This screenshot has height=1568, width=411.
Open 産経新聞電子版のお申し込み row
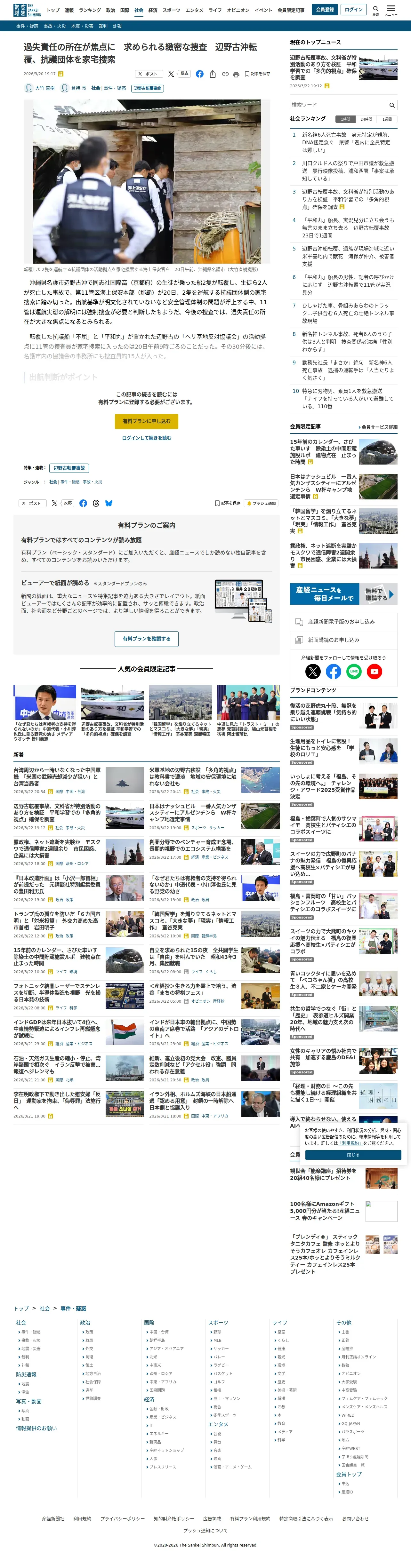[x=343, y=622]
